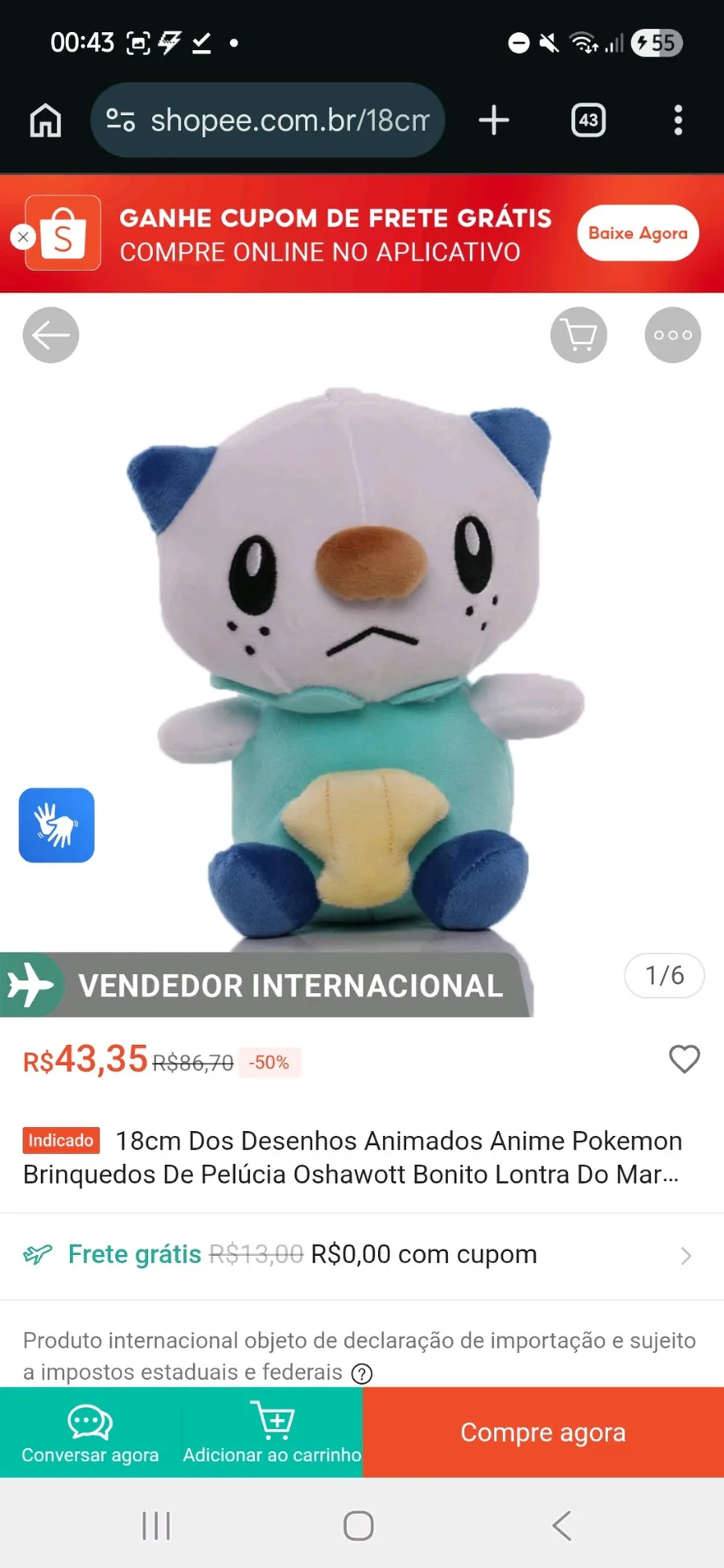Show the 43 open tabs

(x=588, y=121)
